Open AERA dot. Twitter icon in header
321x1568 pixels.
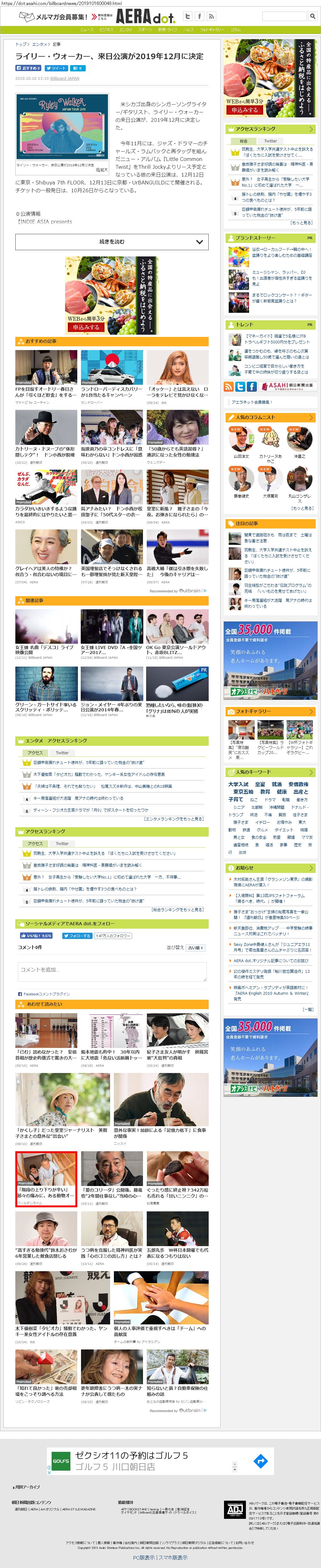[x=187, y=16]
